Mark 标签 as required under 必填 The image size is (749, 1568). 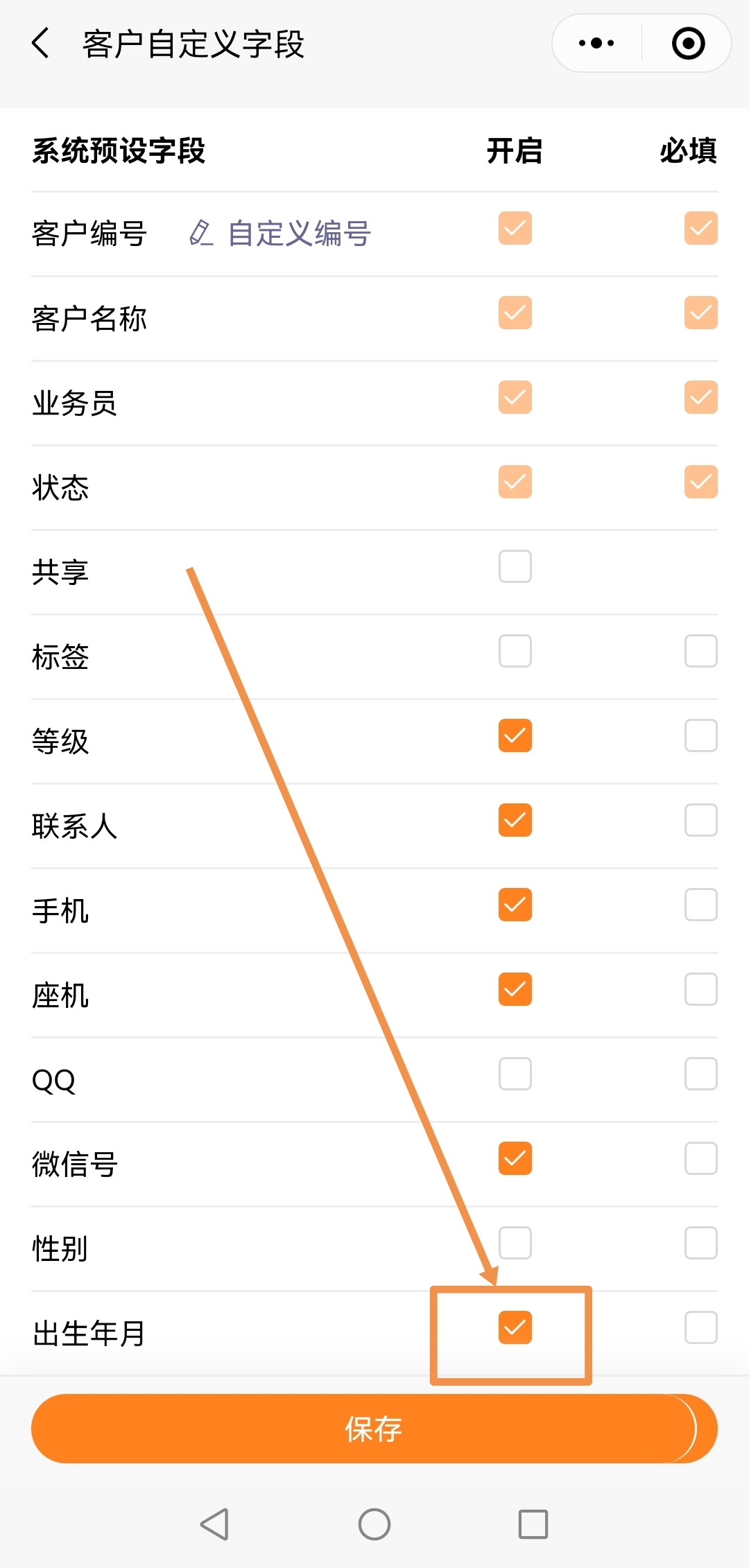(x=700, y=651)
